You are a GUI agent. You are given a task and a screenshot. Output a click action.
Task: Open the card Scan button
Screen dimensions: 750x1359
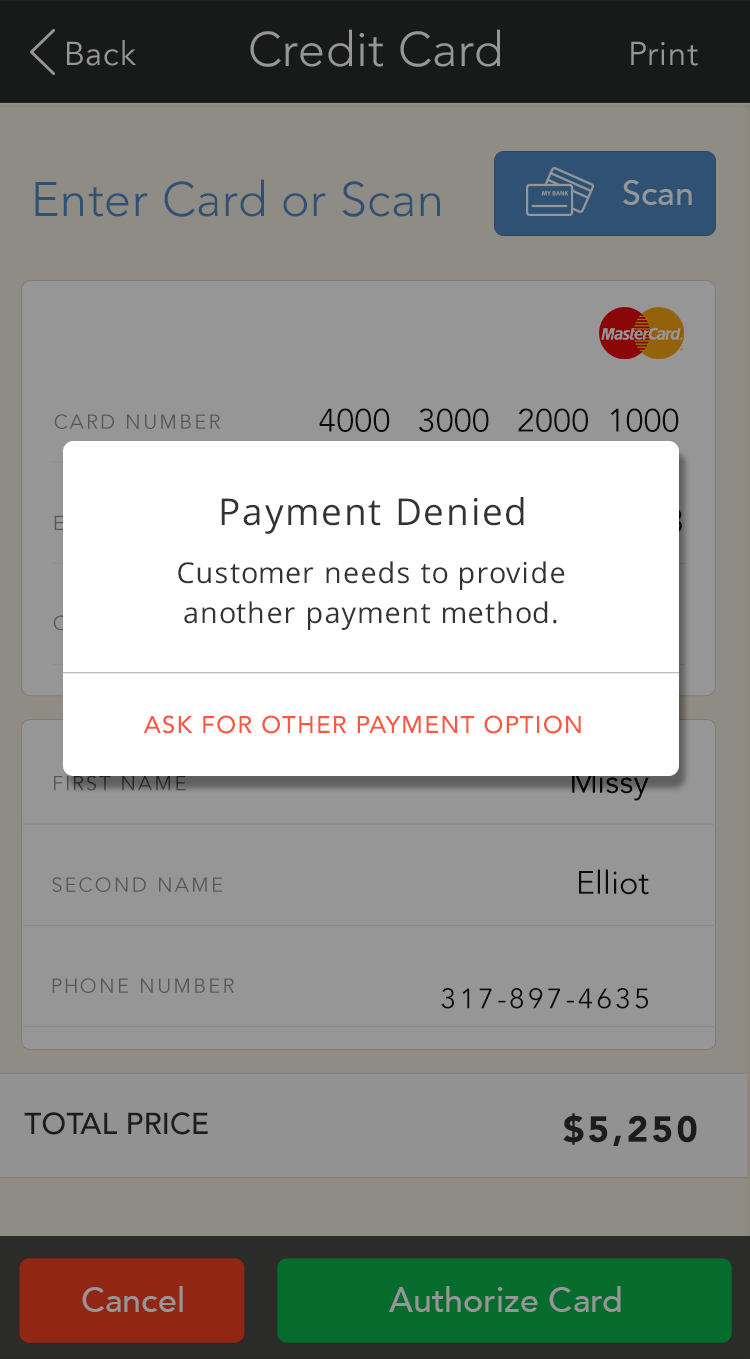tap(604, 193)
